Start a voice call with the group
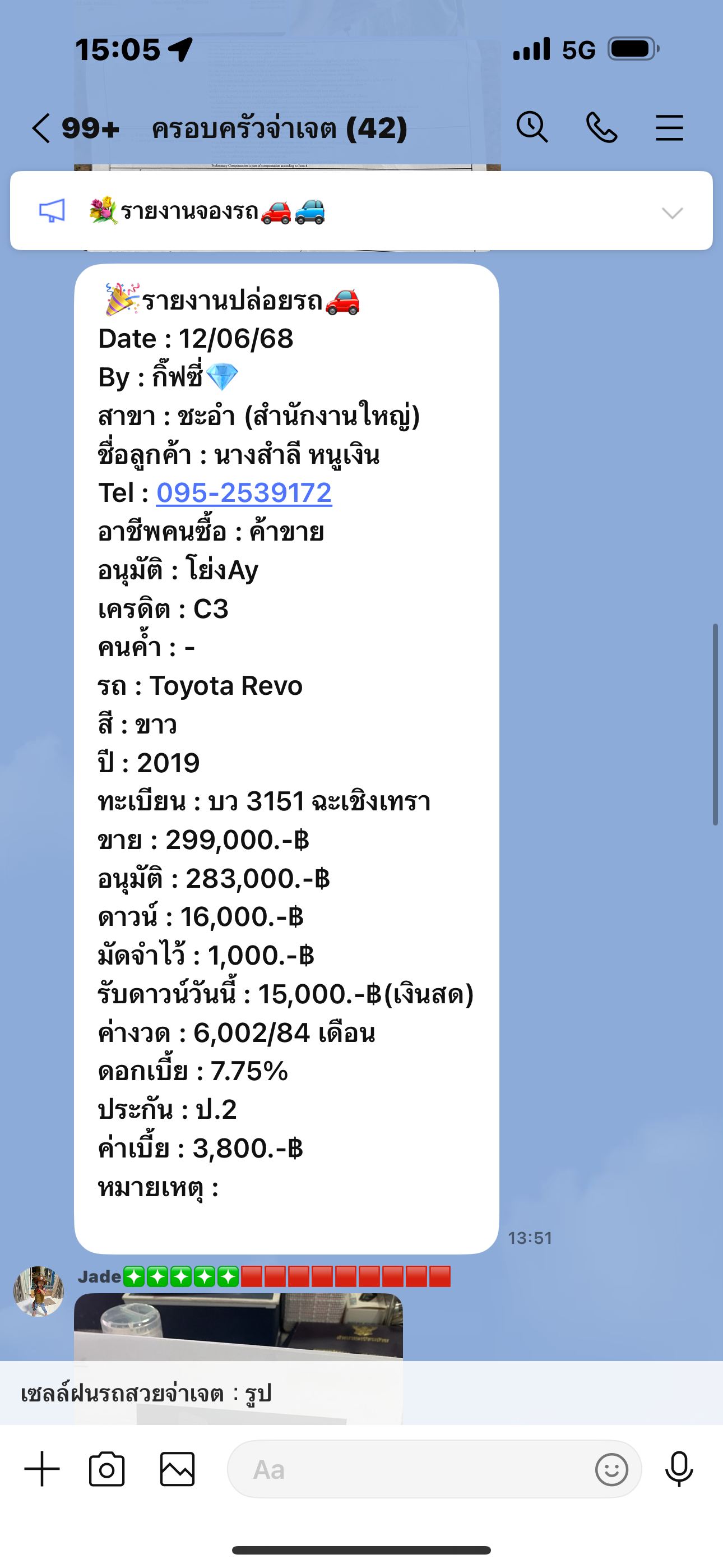This screenshot has height=1568, width=723. (x=601, y=128)
